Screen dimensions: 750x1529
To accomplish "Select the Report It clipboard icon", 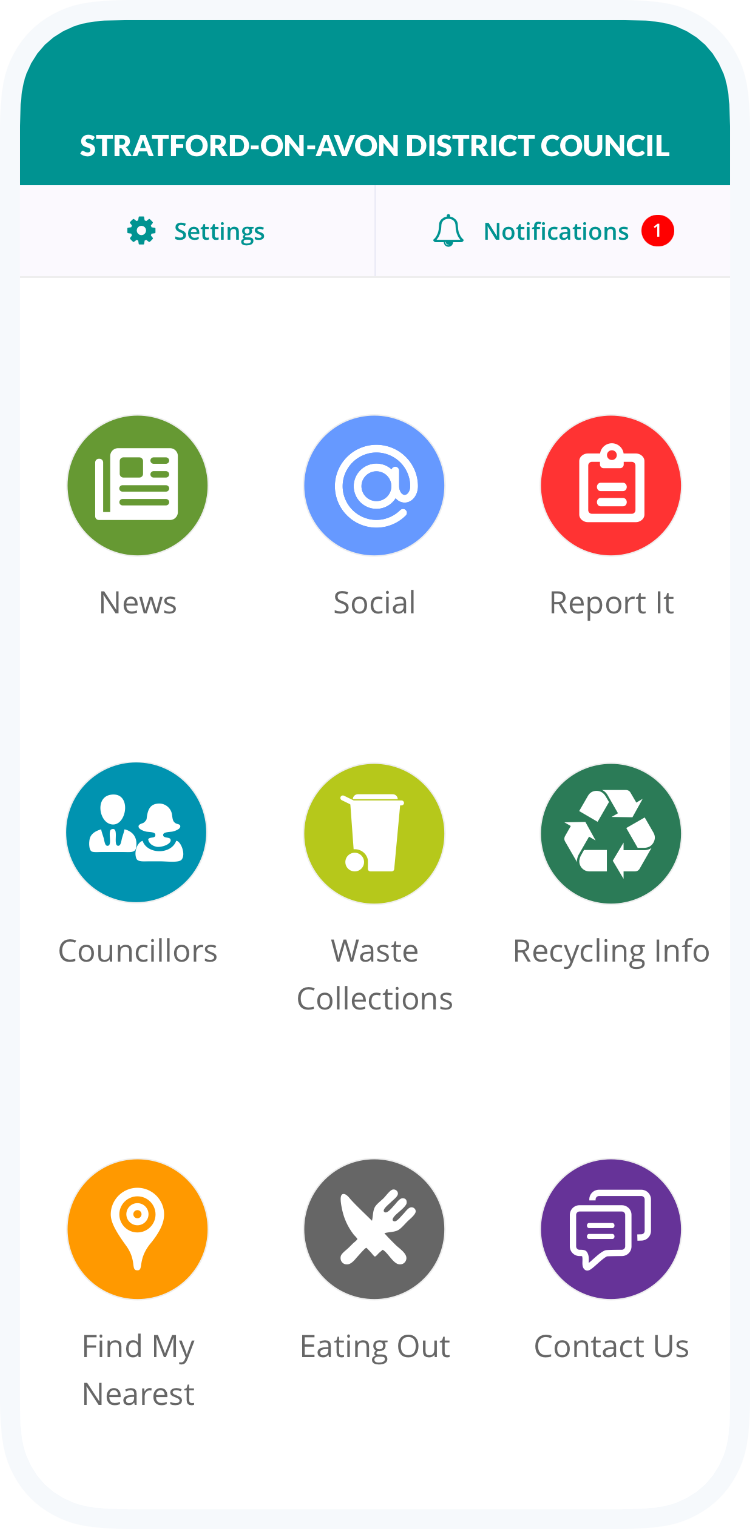I will click(611, 485).
